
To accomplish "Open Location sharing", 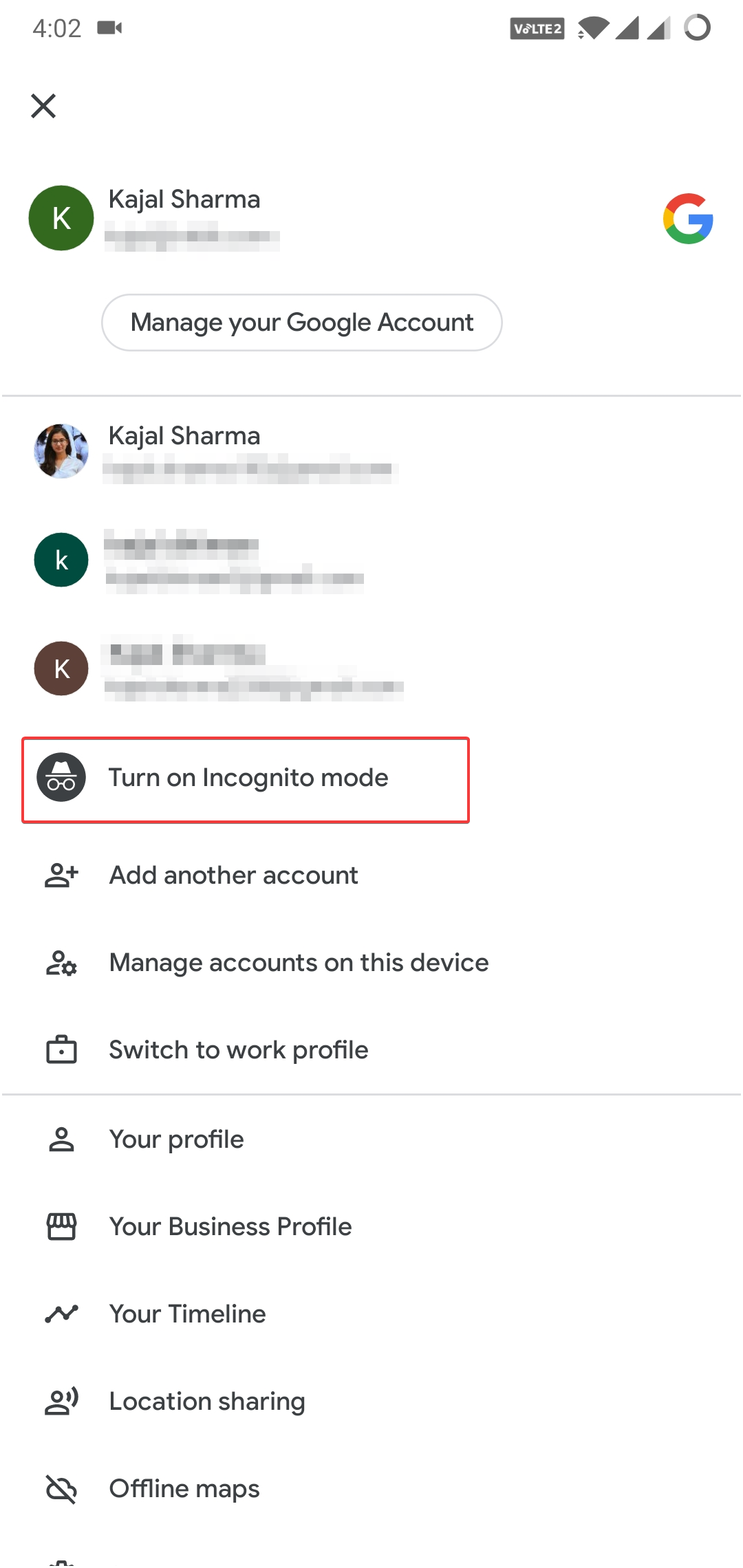I will [x=206, y=1402].
